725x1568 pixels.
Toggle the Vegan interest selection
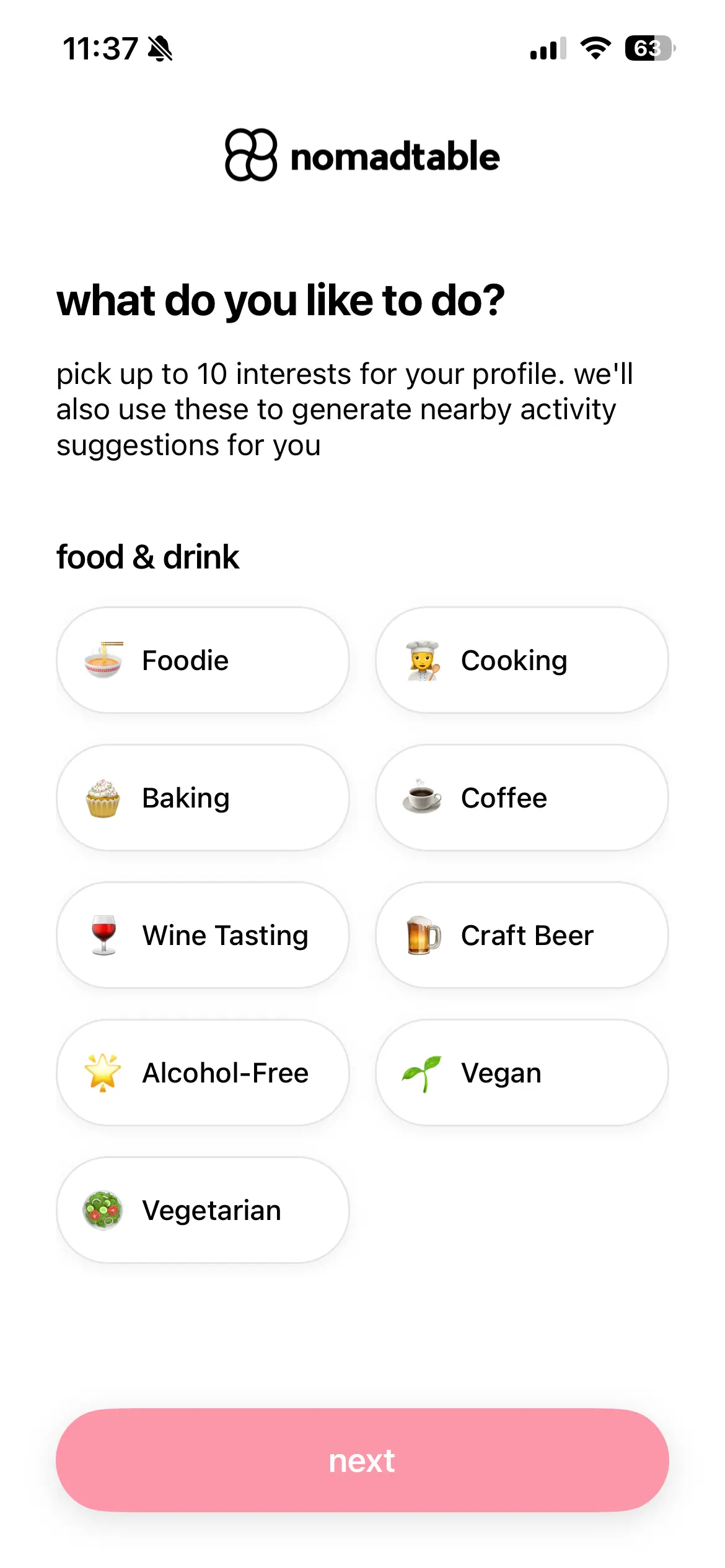(x=521, y=1073)
